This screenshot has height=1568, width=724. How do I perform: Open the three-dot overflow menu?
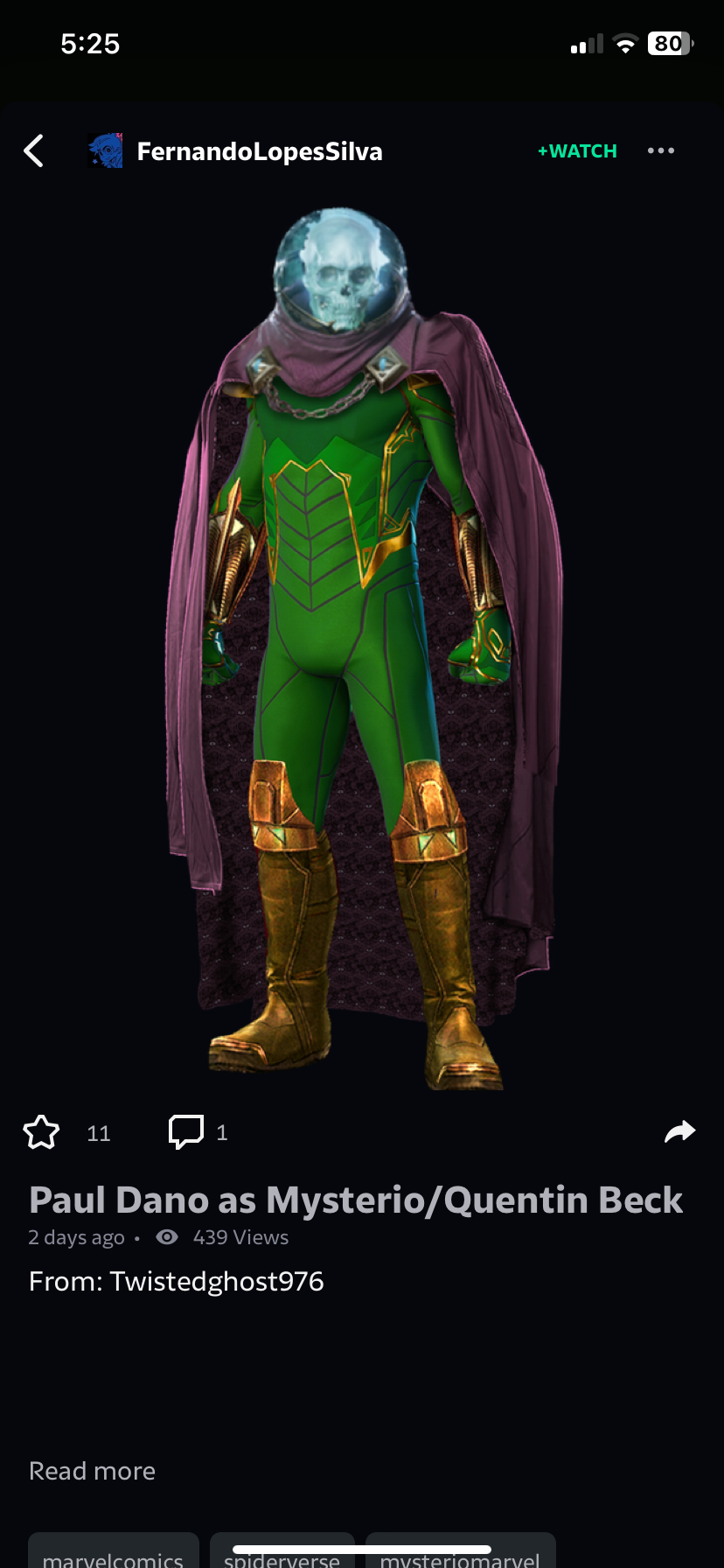660,151
